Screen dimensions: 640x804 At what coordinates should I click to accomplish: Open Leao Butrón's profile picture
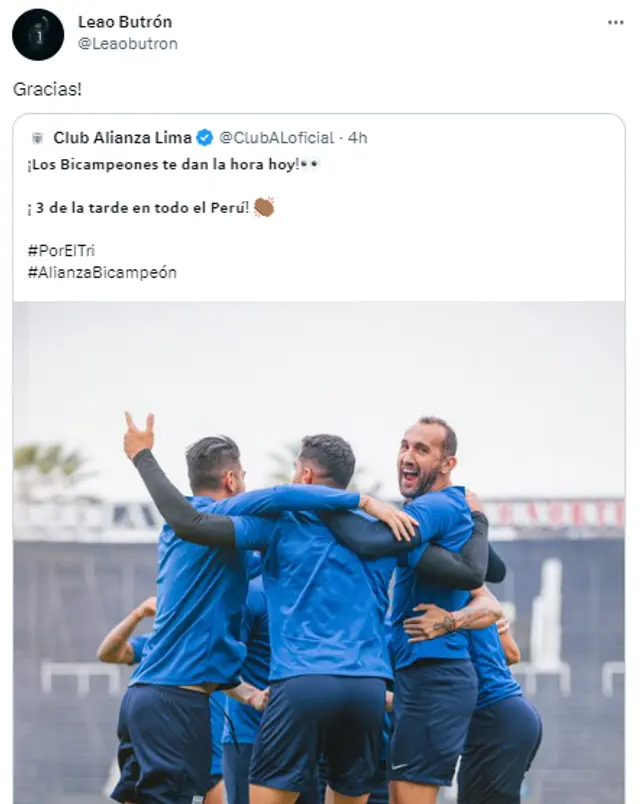pos(38,34)
